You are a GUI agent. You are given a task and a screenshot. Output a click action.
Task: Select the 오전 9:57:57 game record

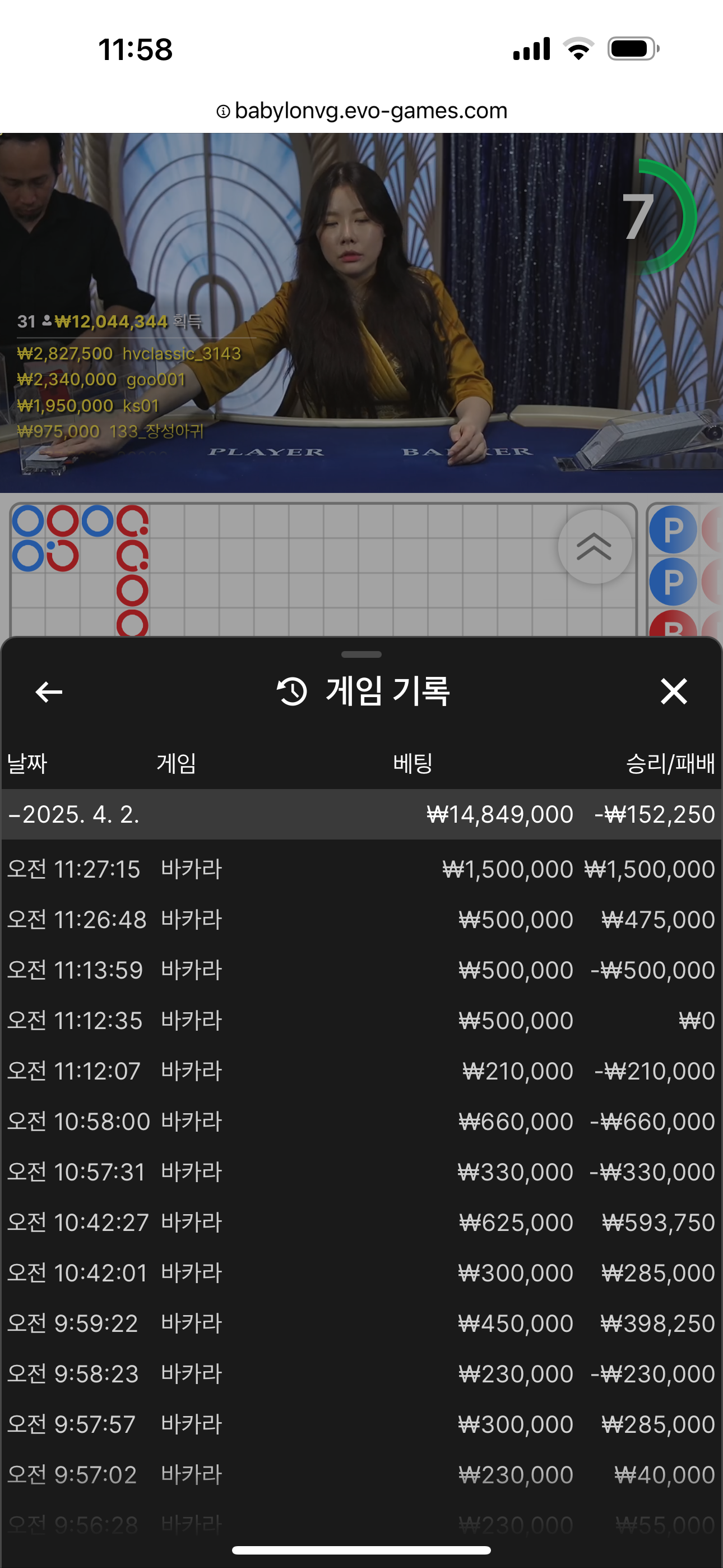[x=361, y=1424]
